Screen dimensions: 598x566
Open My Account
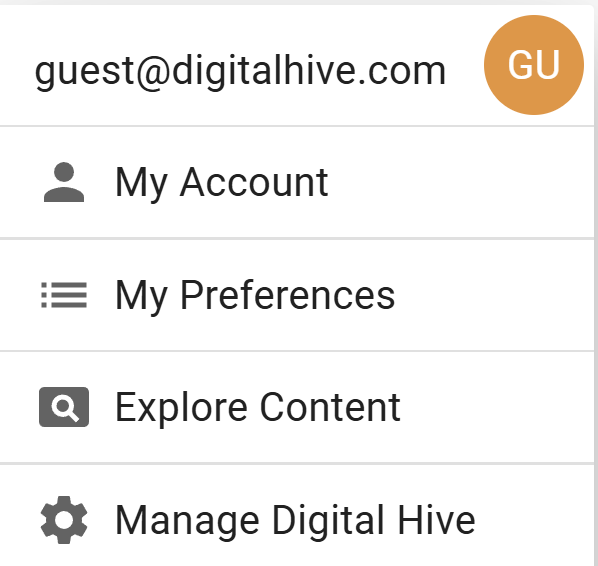coord(297,182)
